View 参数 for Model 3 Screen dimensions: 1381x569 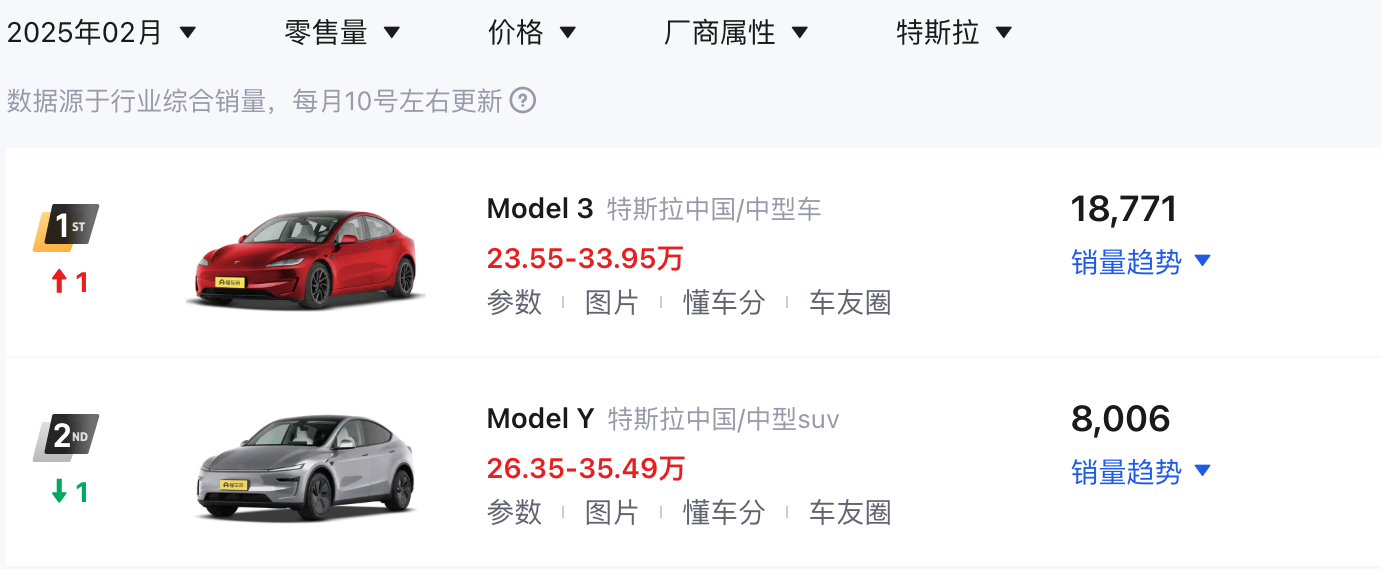click(x=514, y=303)
